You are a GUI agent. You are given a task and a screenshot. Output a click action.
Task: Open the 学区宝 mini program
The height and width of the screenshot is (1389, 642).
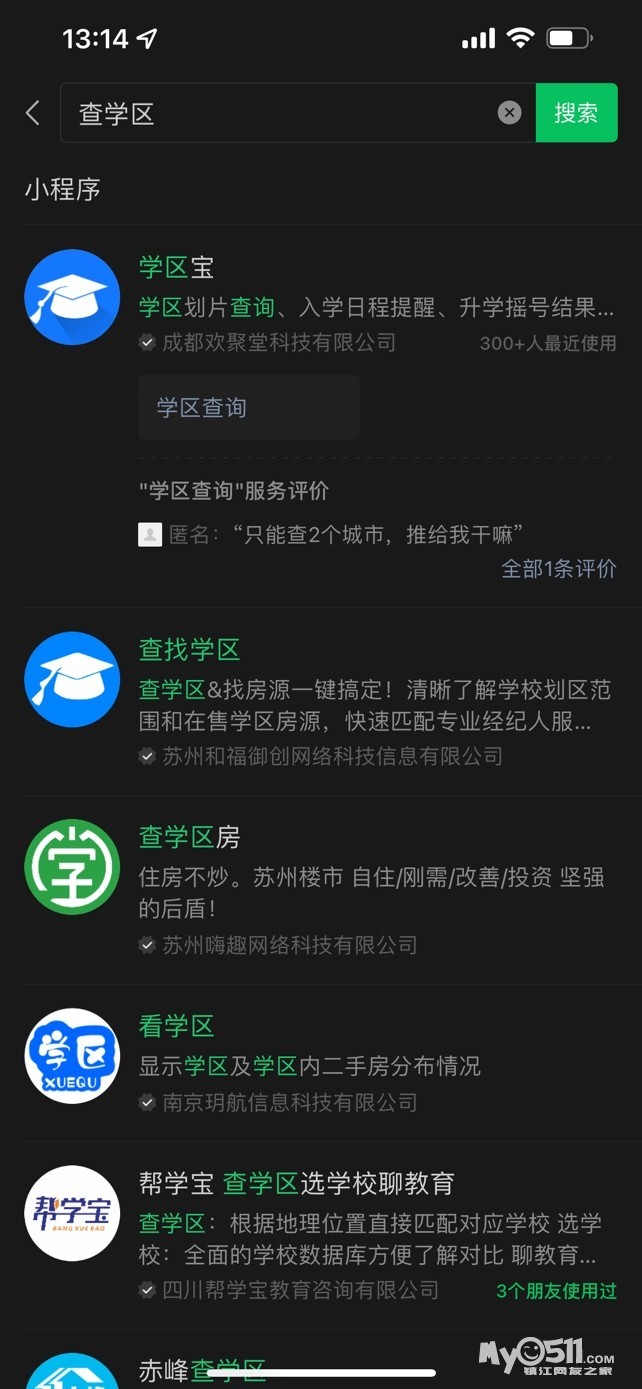click(177, 268)
